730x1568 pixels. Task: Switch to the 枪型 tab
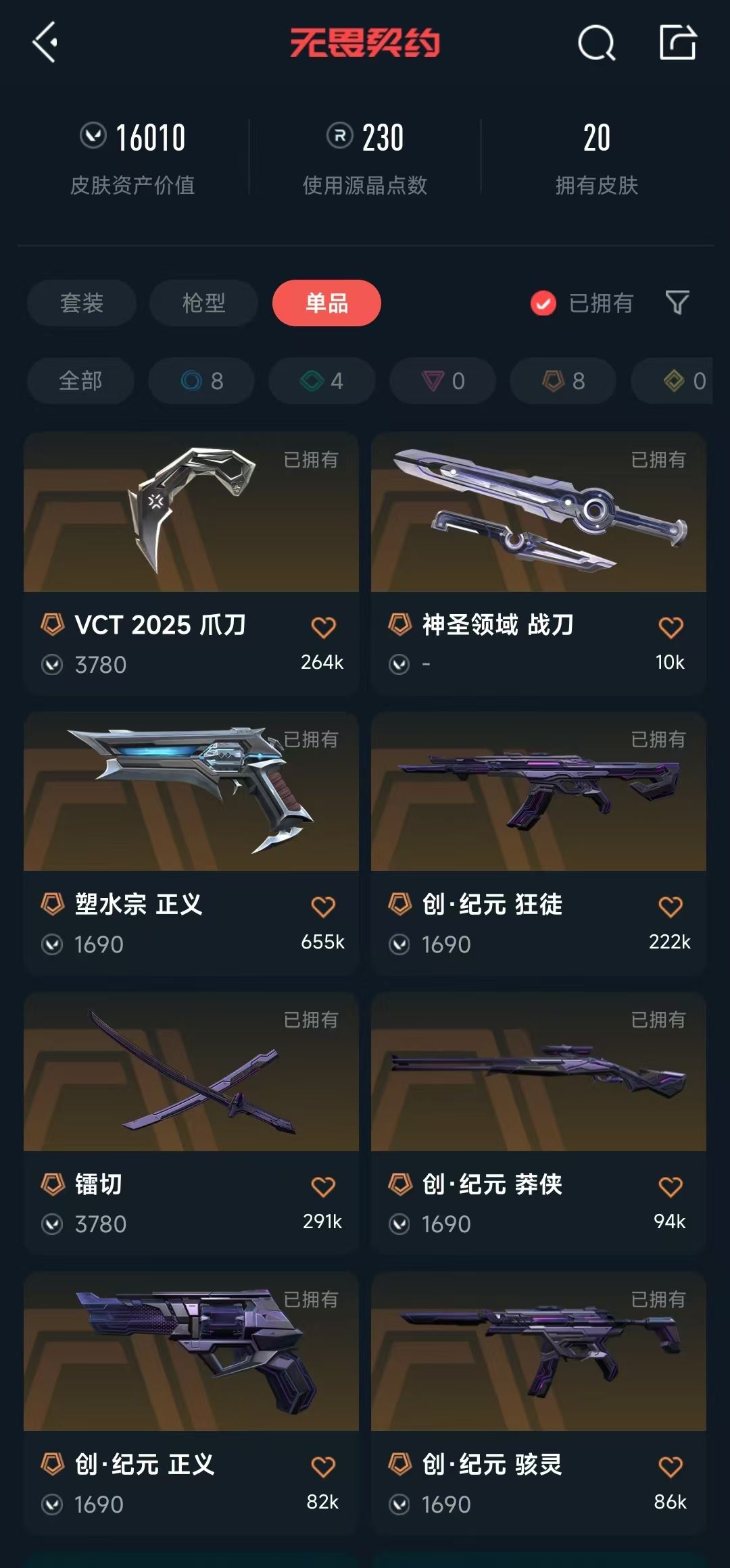(203, 303)
